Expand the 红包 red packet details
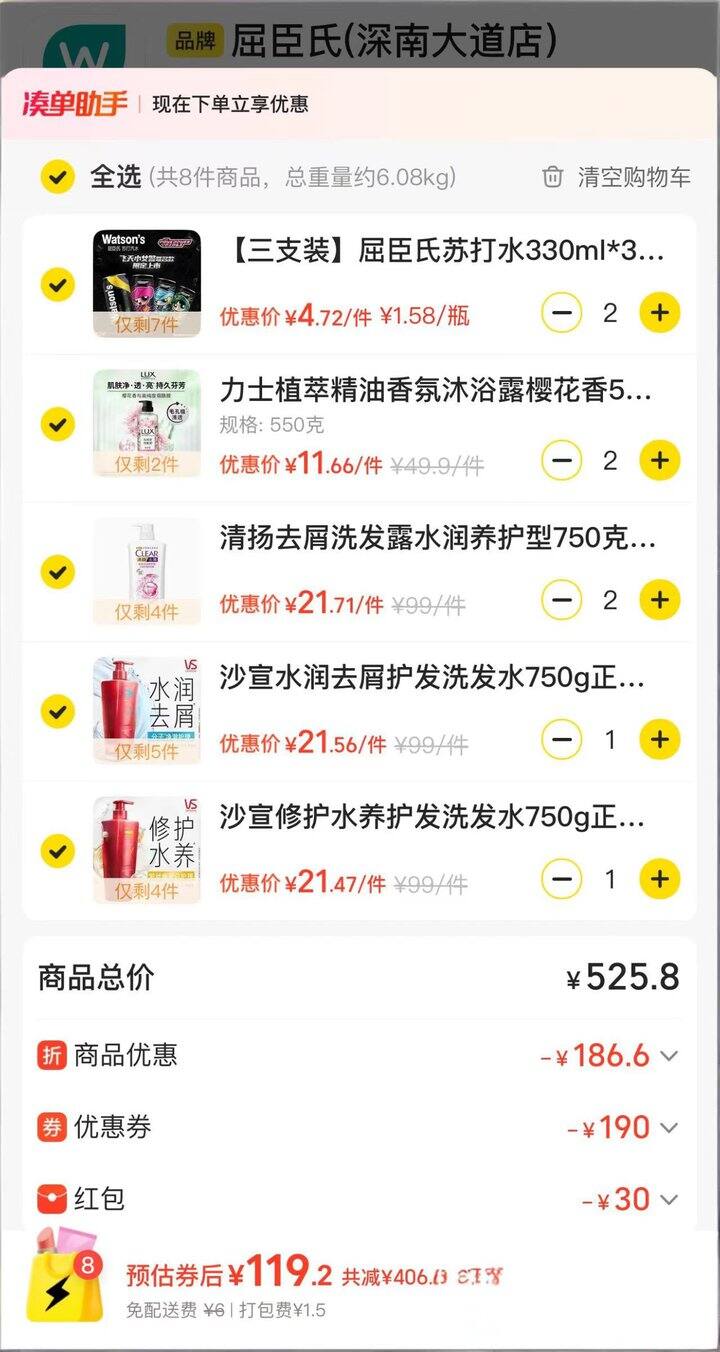720x1352 pixels. click(669, 1199)
